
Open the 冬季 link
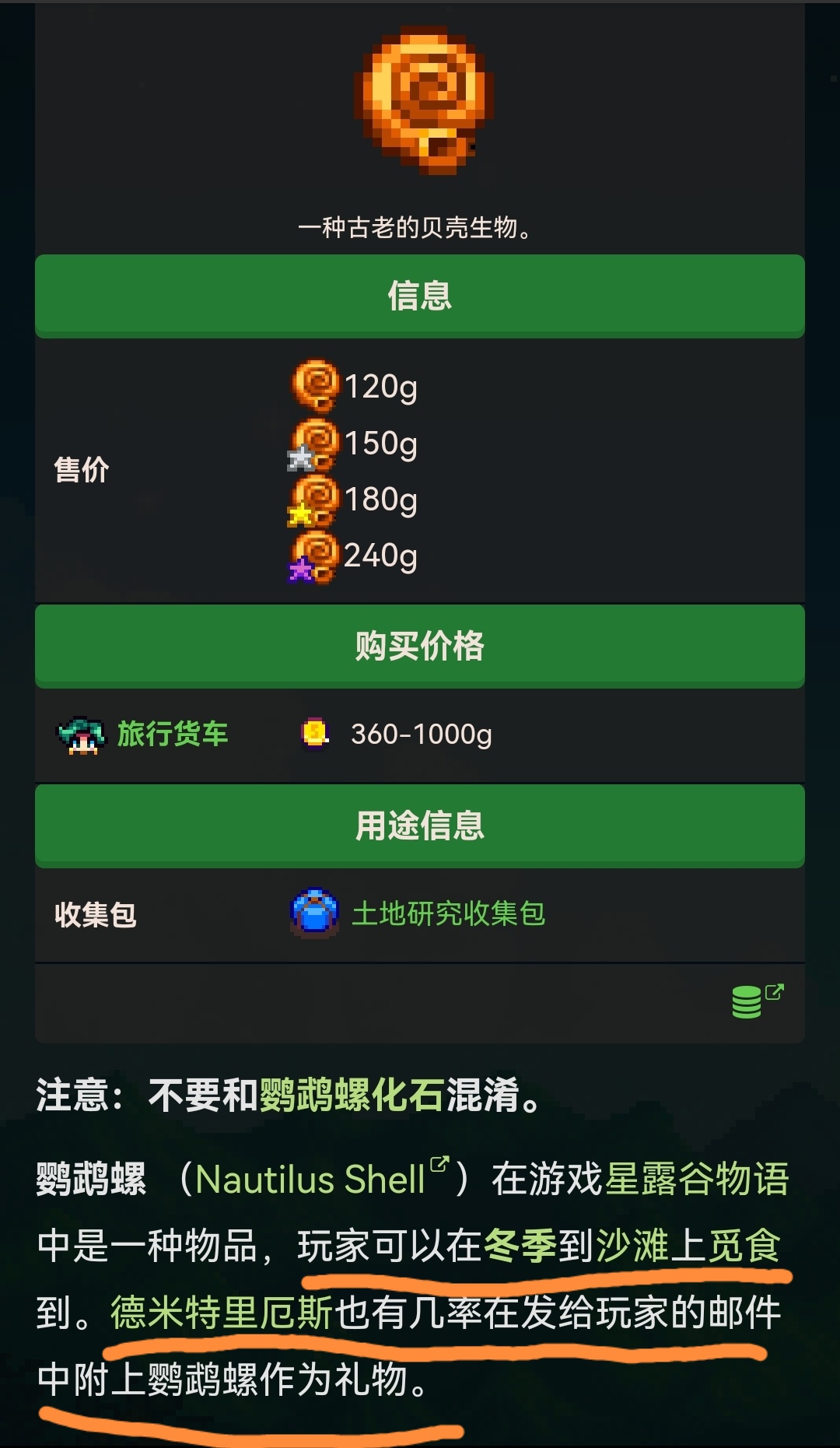click(x=520, y=1246)
